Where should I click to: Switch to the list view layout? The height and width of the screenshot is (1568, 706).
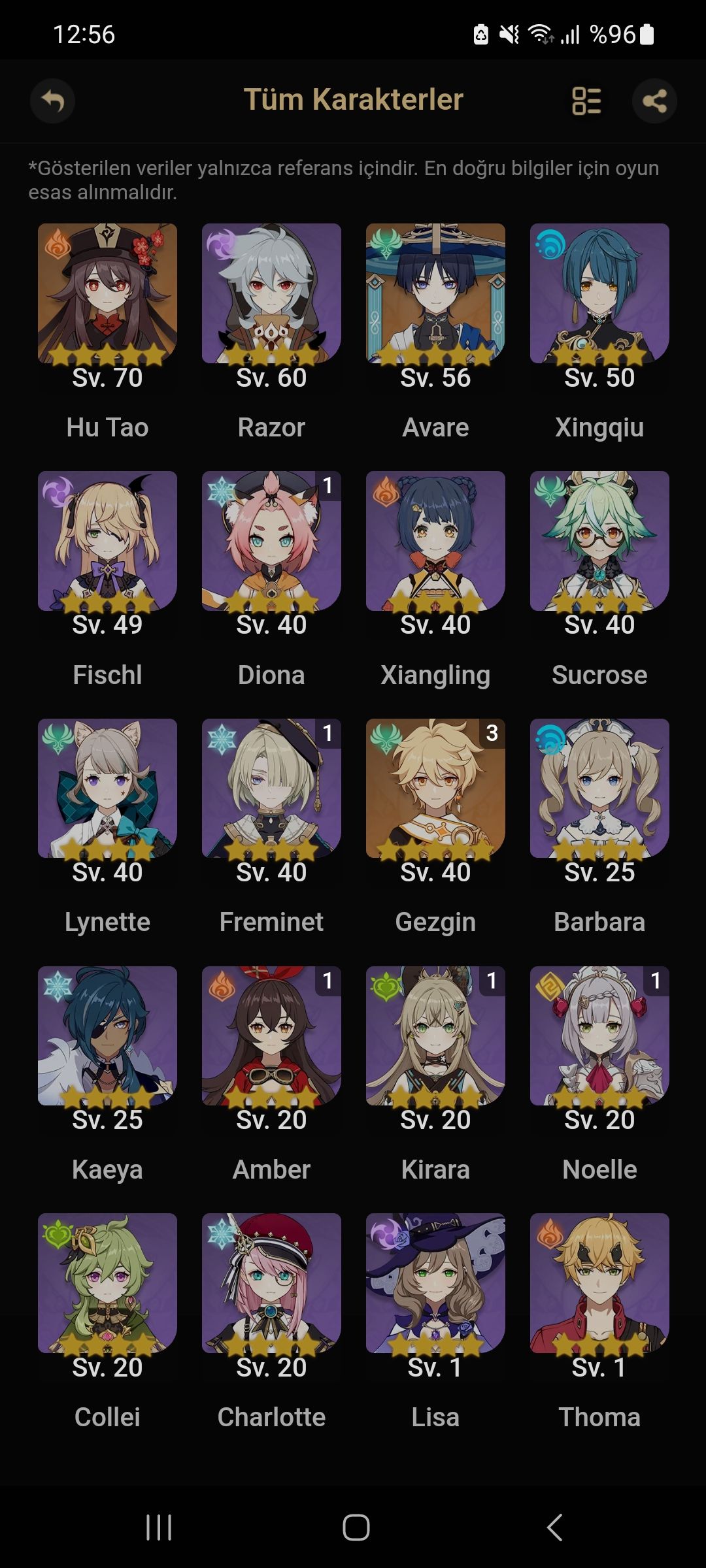click(586, 101)
